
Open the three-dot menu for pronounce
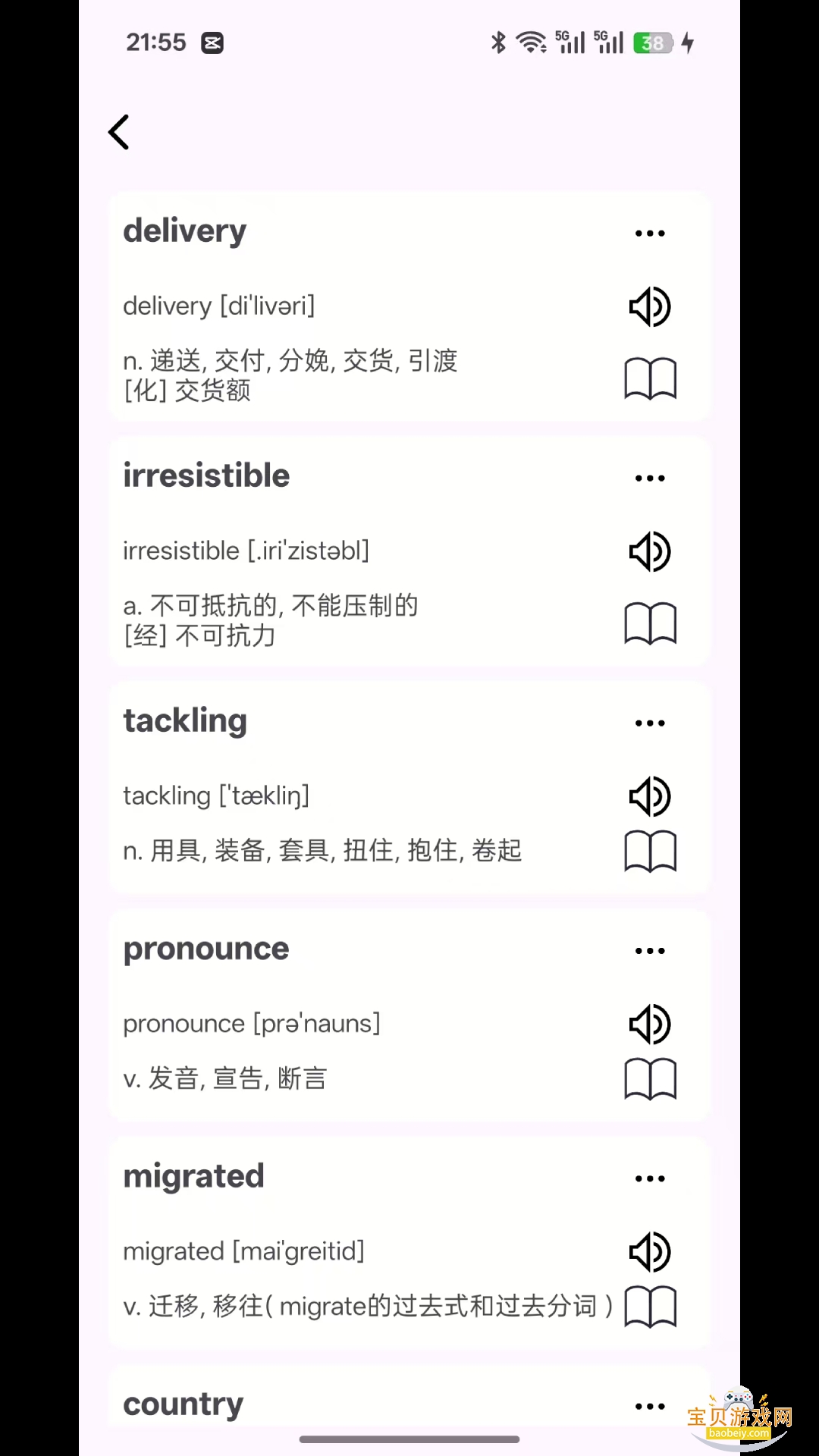click(650, 951)
